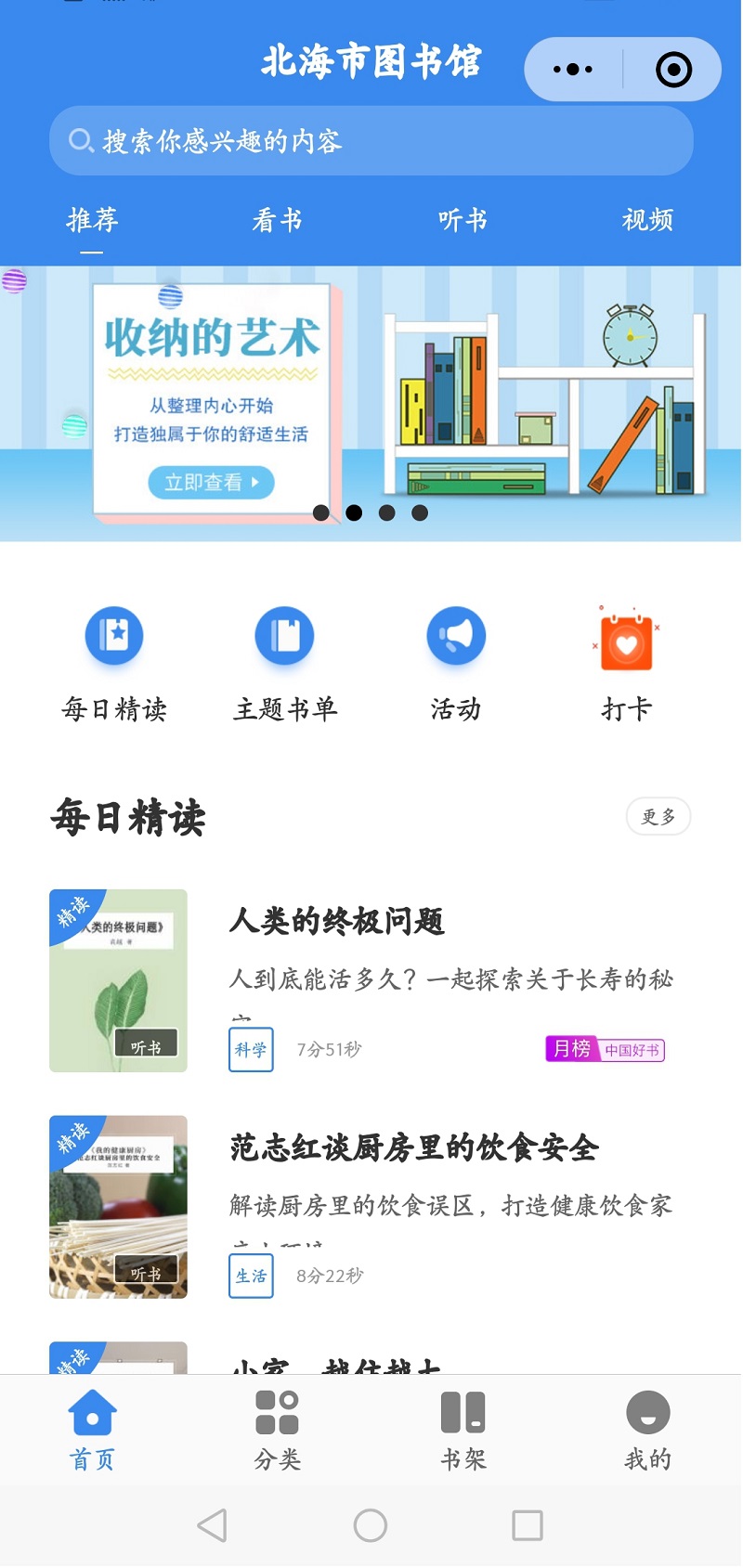This screenshot has height=1568, width=743.
Task: Tap the mini-program more options dots
Action: (x=573, y=69)
